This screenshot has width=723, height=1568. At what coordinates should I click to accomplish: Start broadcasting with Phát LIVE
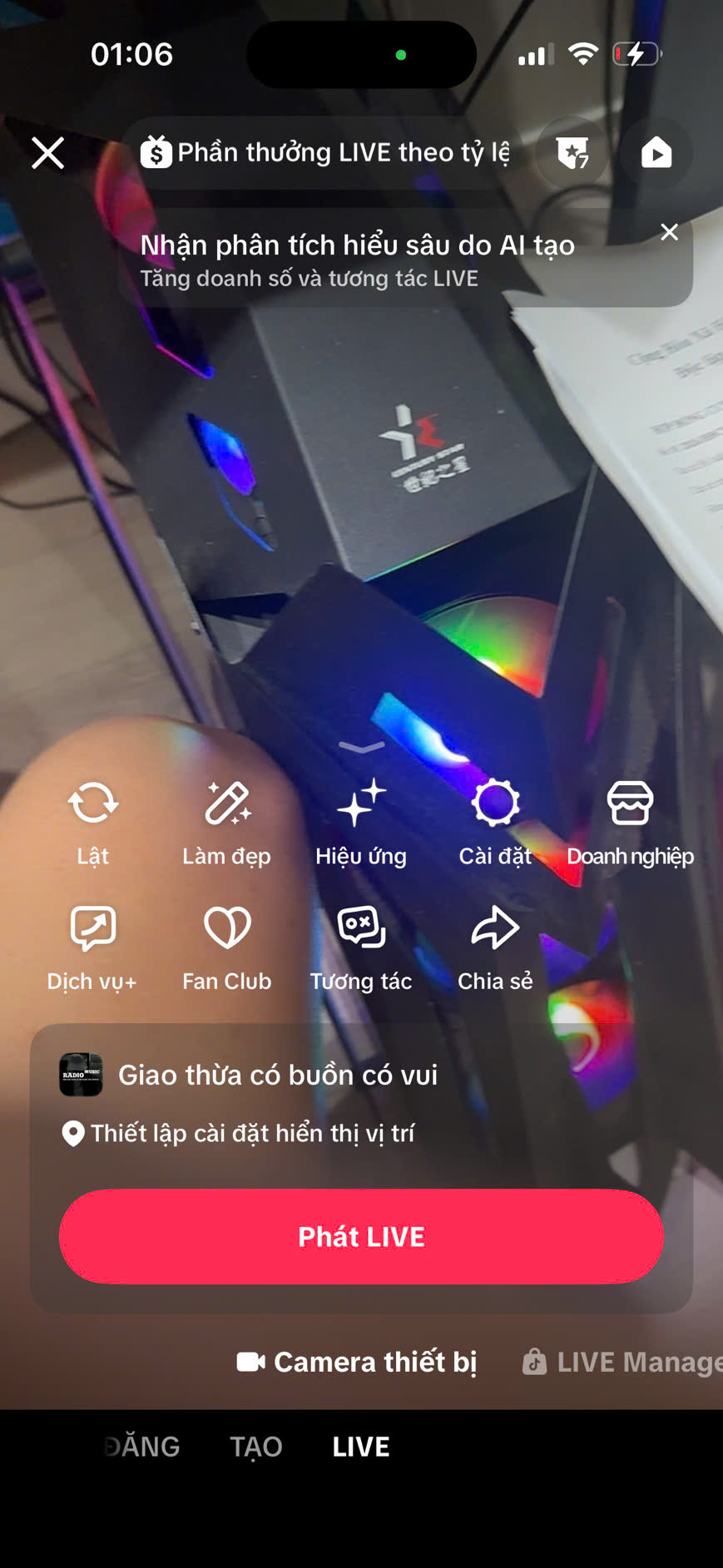click(x=361, y=1237)
